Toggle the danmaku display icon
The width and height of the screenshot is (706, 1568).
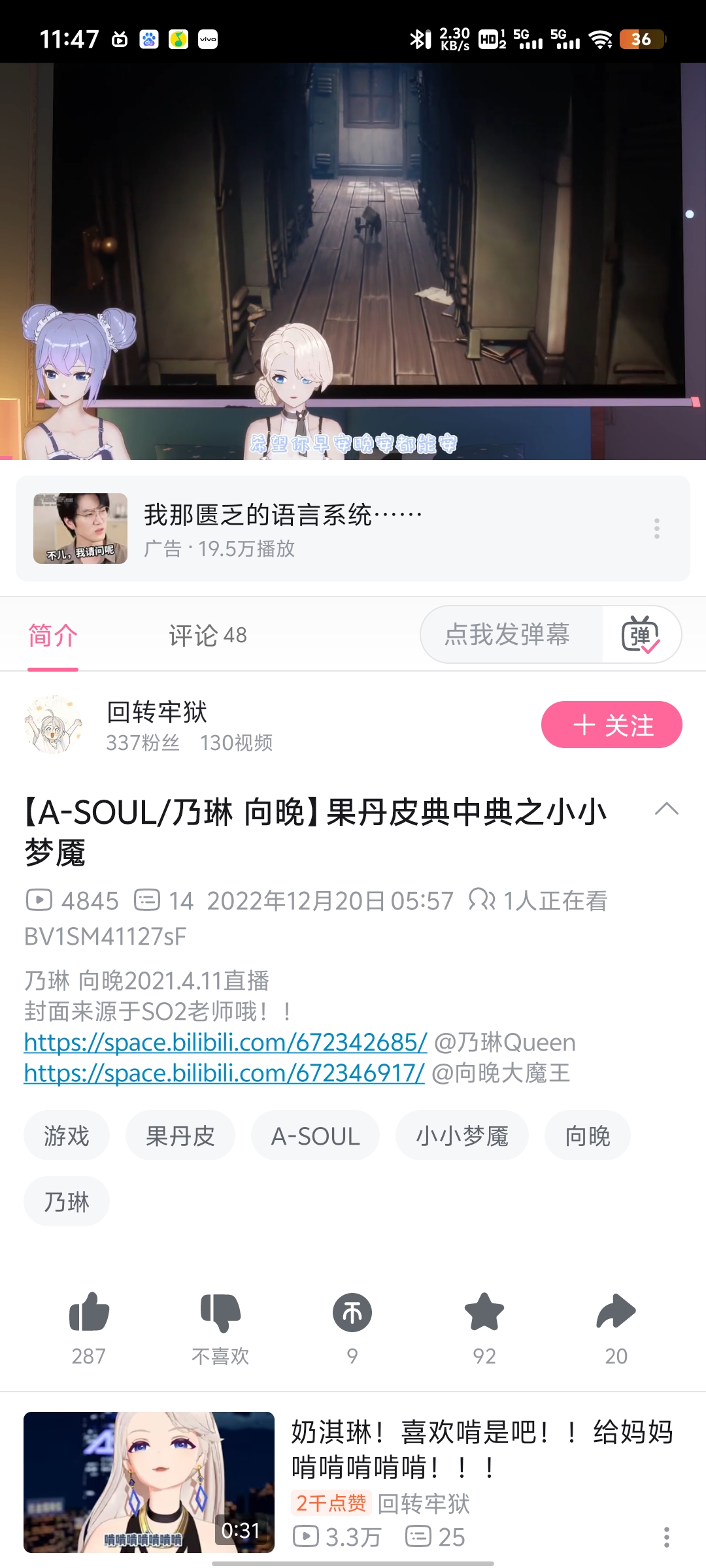641,634
